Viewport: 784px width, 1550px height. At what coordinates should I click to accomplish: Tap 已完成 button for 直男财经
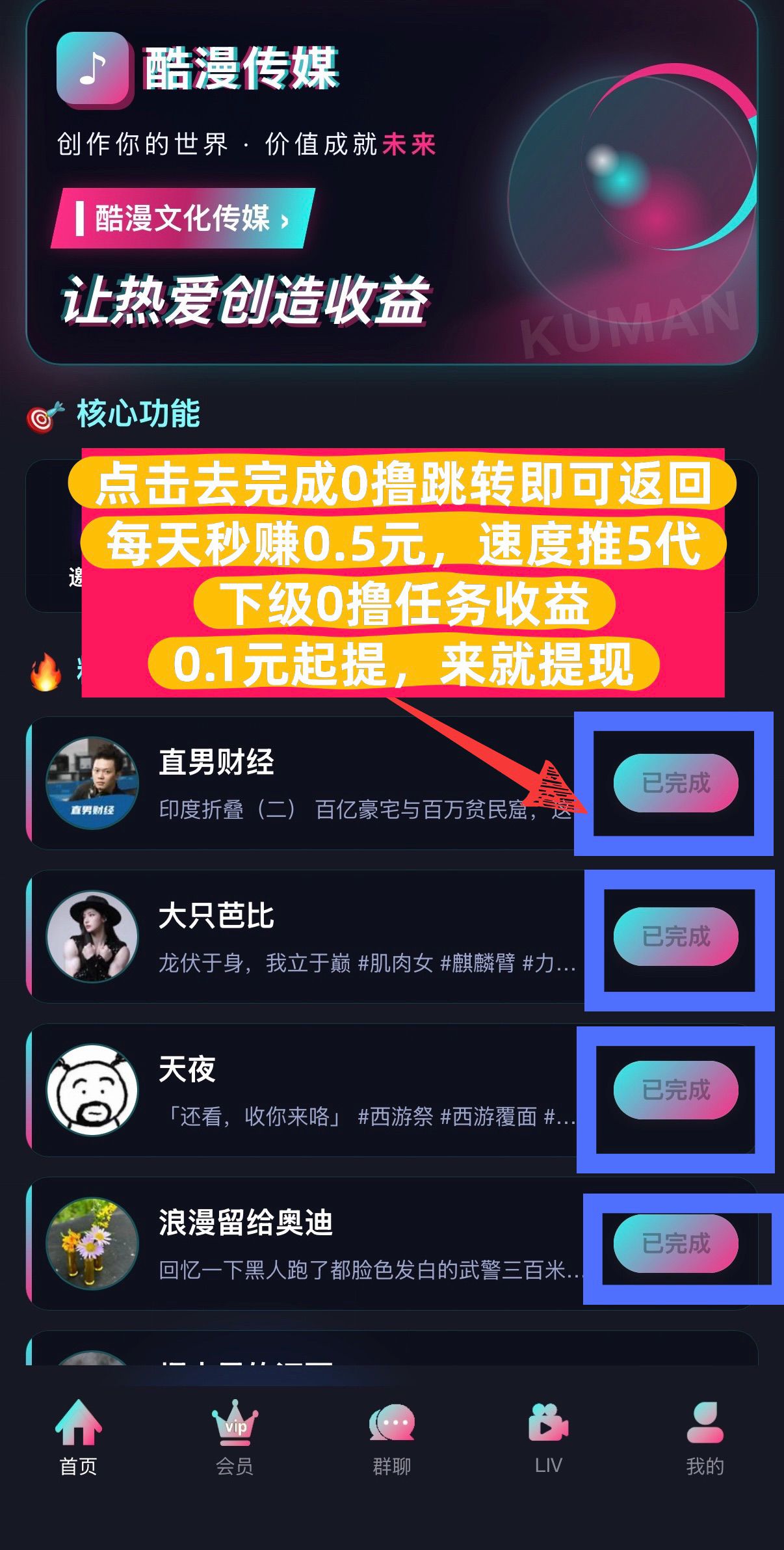click(x=676, y=783)
